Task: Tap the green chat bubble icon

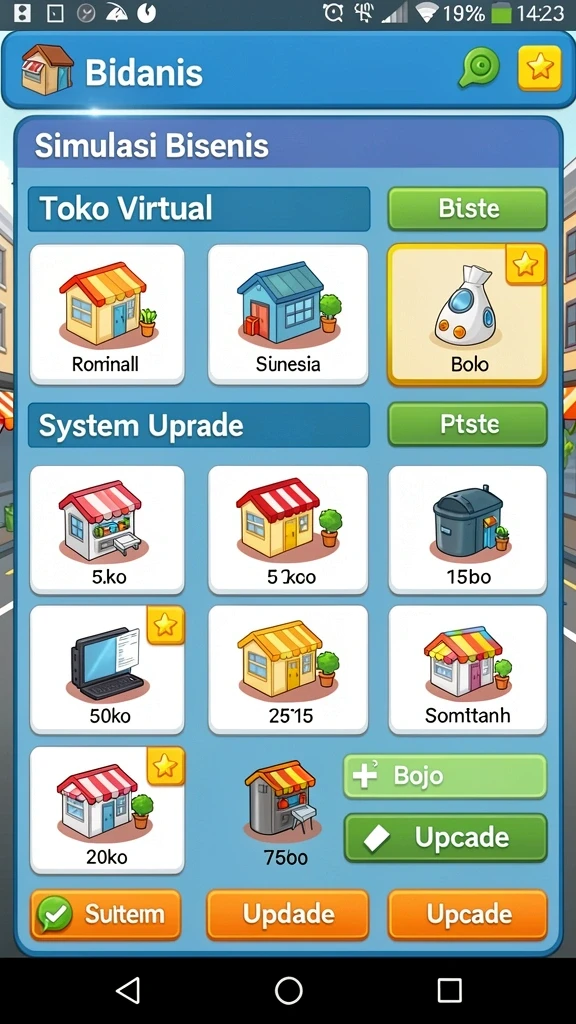Action: (x=479, y=67)
